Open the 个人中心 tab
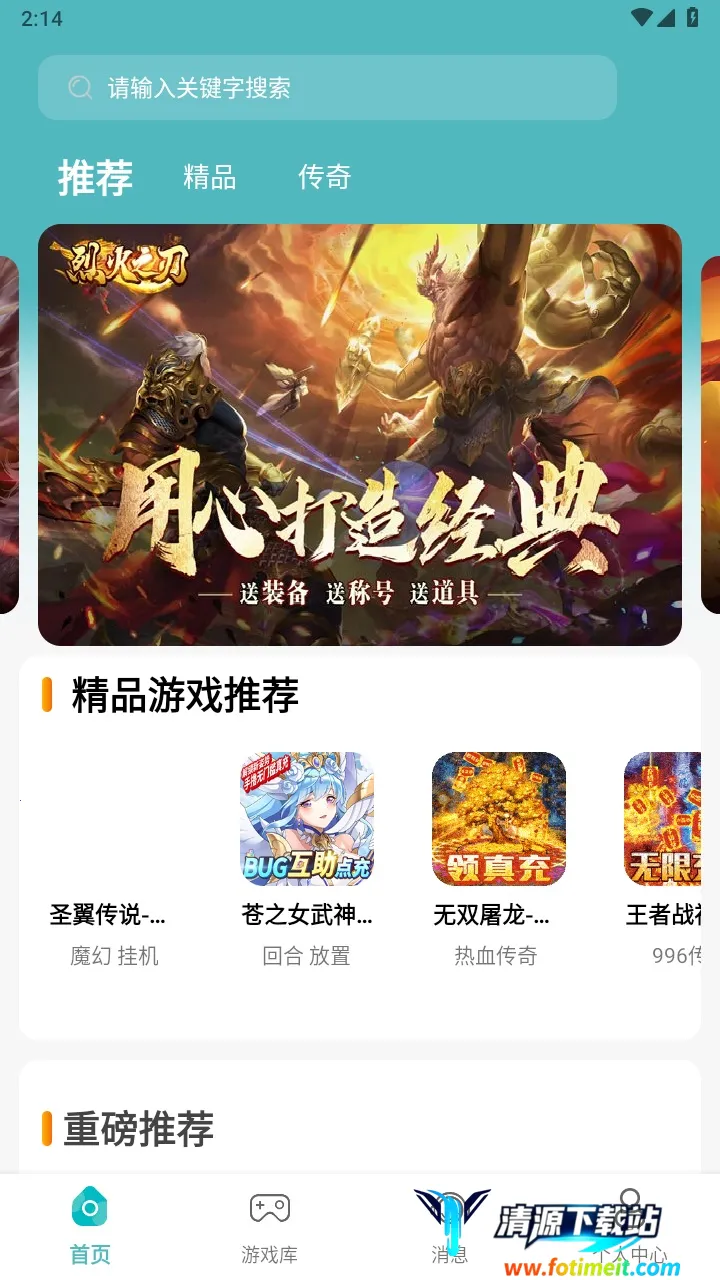This screenshot has height=1280, width=720. [630, 1226]
